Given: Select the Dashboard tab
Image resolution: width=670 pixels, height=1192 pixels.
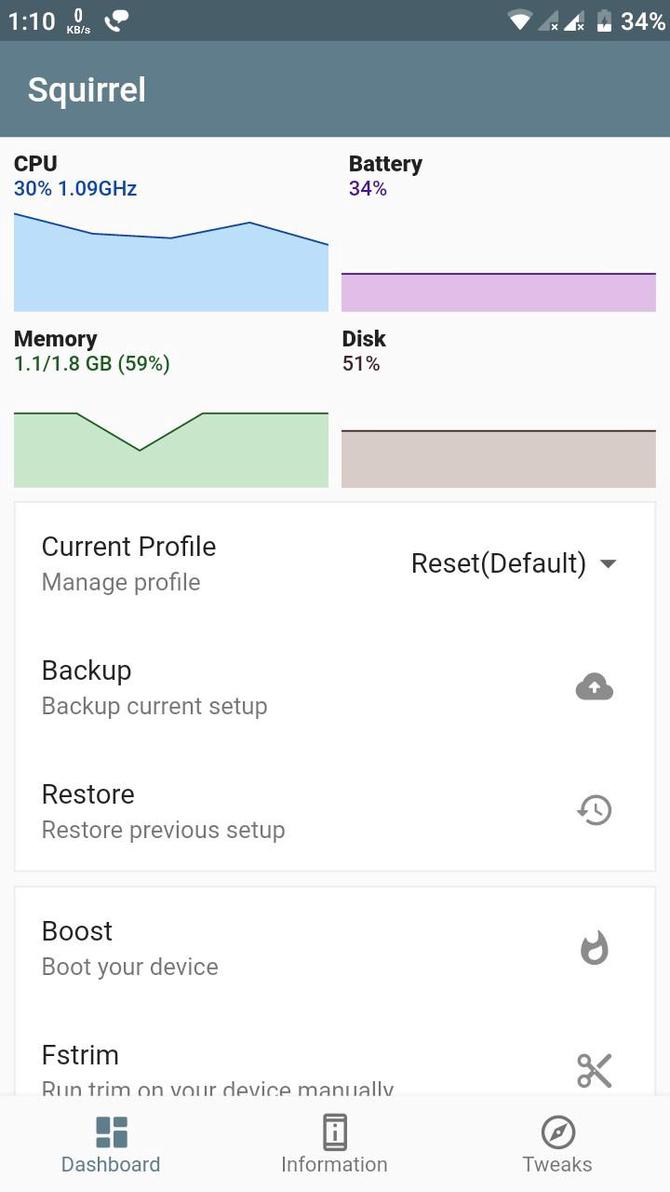Looking at the screenshot, I should coord(111,1145).
